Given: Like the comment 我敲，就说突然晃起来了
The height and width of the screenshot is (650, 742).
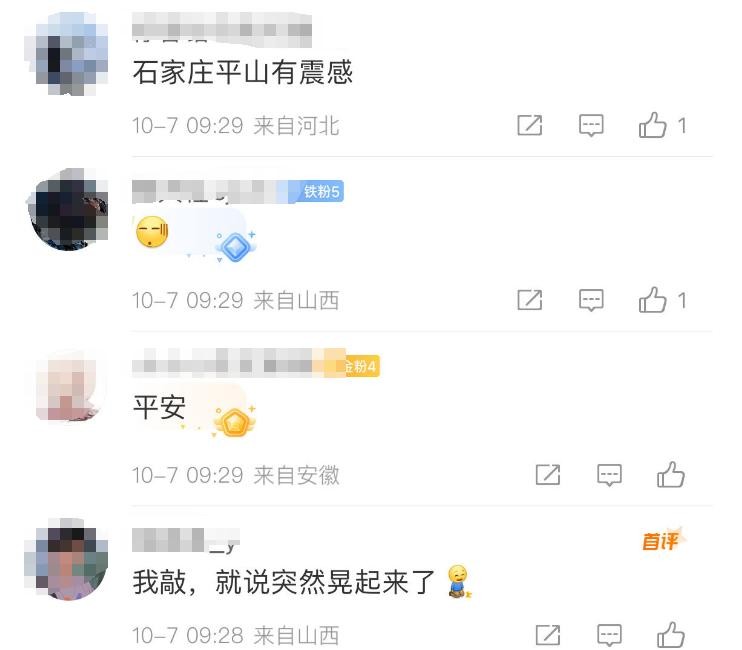Looking at the screenshot, I should [671, 635].
